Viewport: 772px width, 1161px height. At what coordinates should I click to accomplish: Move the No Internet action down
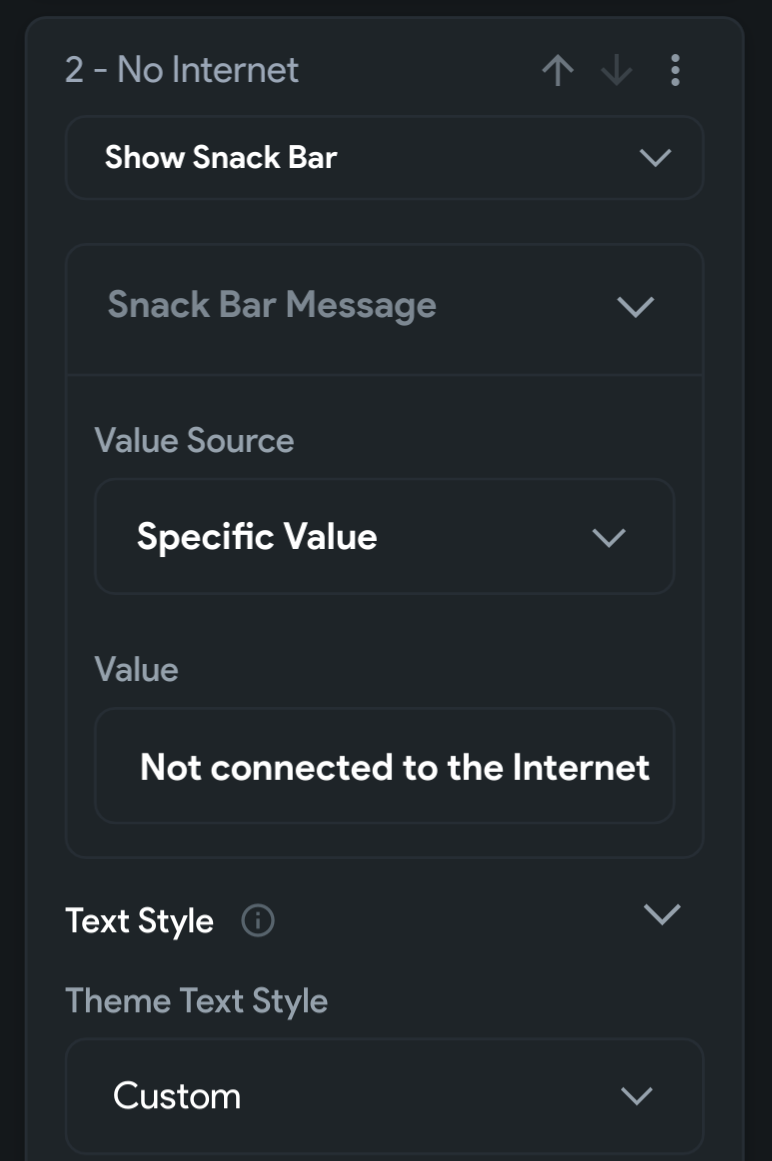tap(616, 70)
